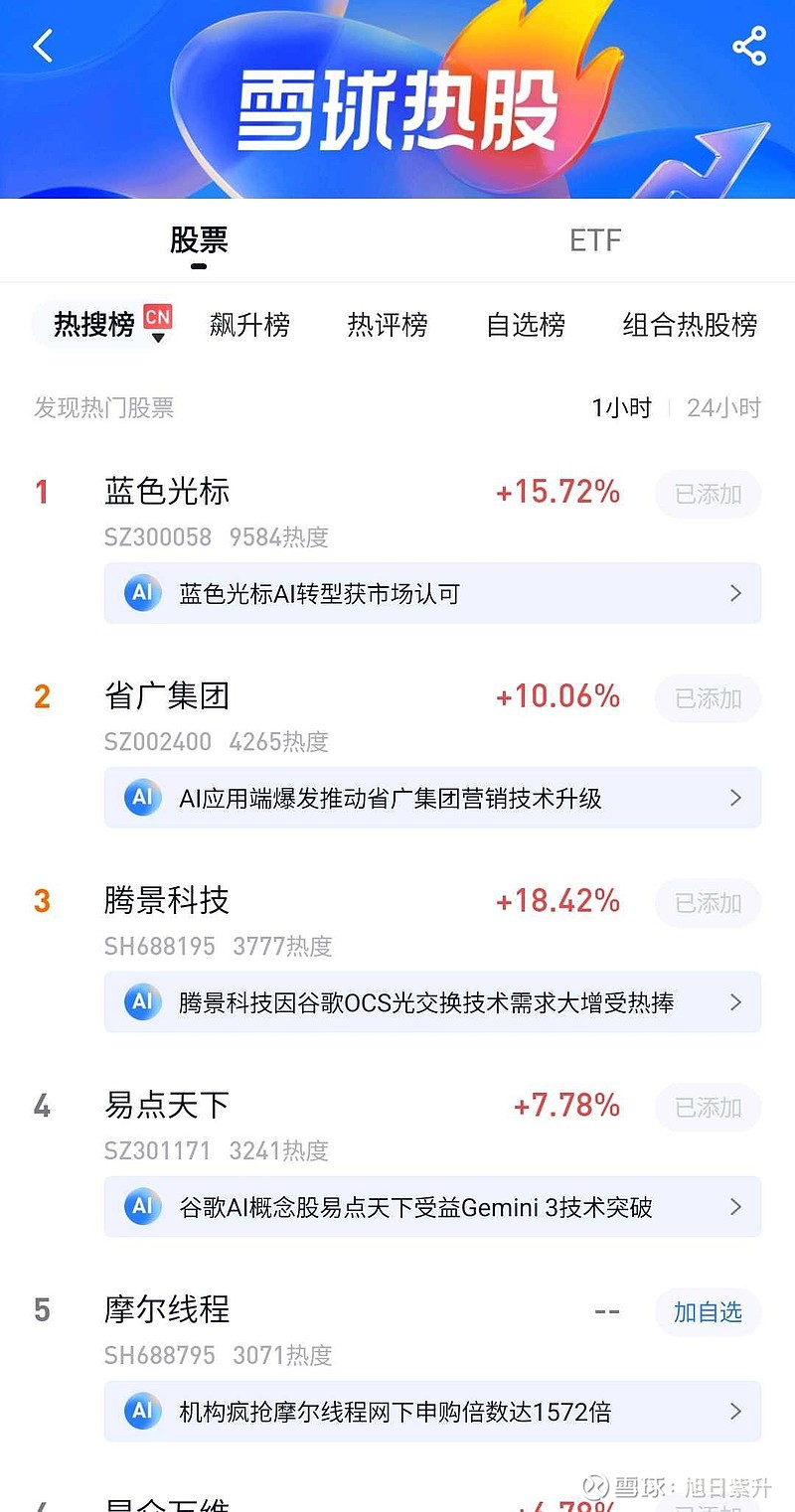Switch to the 1小时 time filter
The width and height of the screenshot is (795, 1512).
[x=621, y=407]
